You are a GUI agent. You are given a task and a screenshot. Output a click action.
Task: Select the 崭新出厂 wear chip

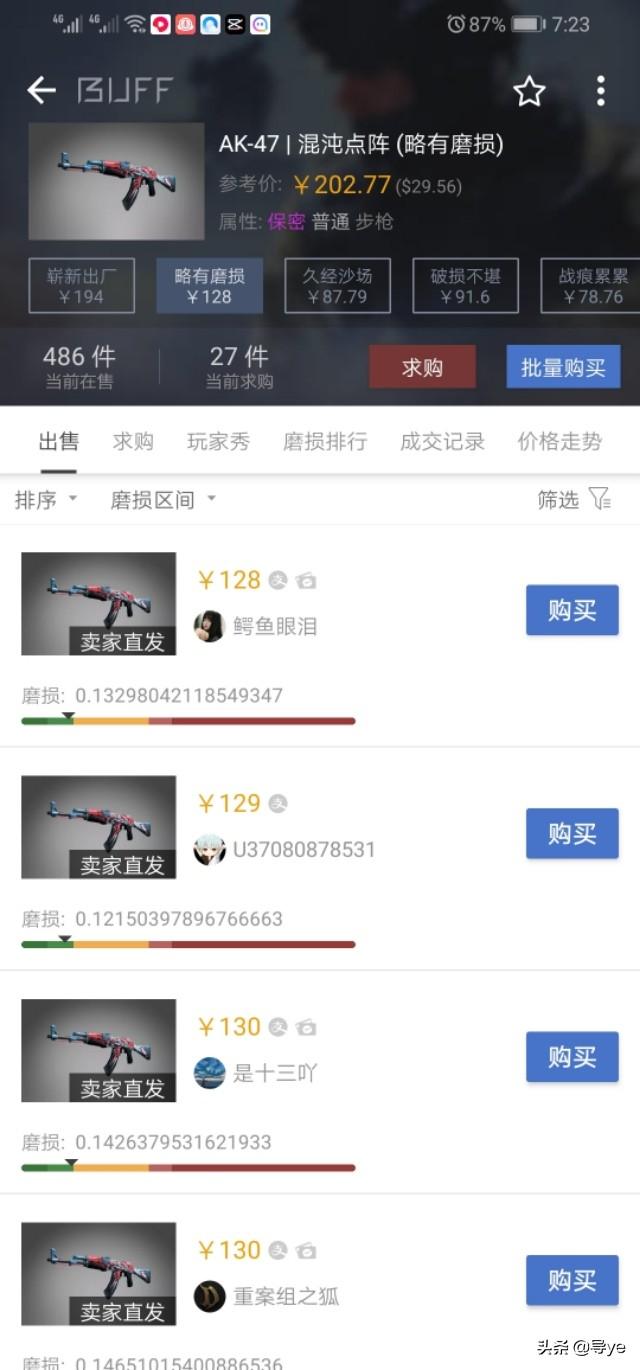81,286
